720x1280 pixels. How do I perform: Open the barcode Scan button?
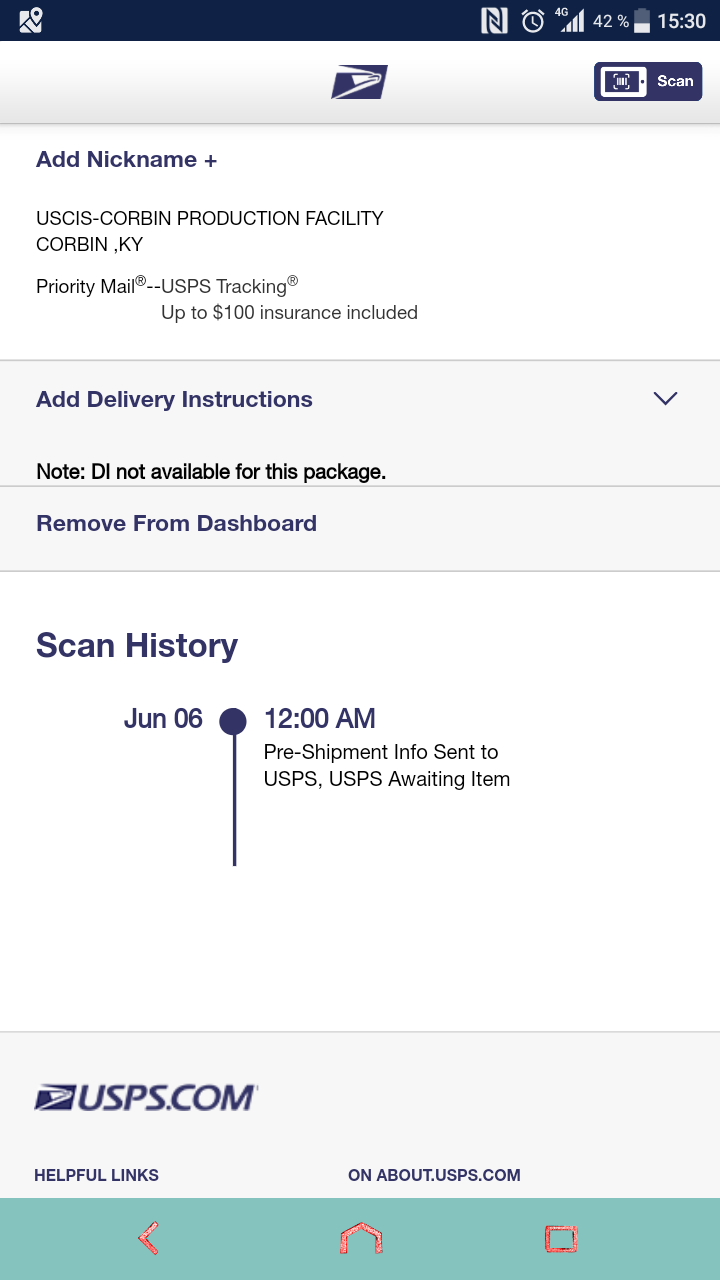pos(648,82)
